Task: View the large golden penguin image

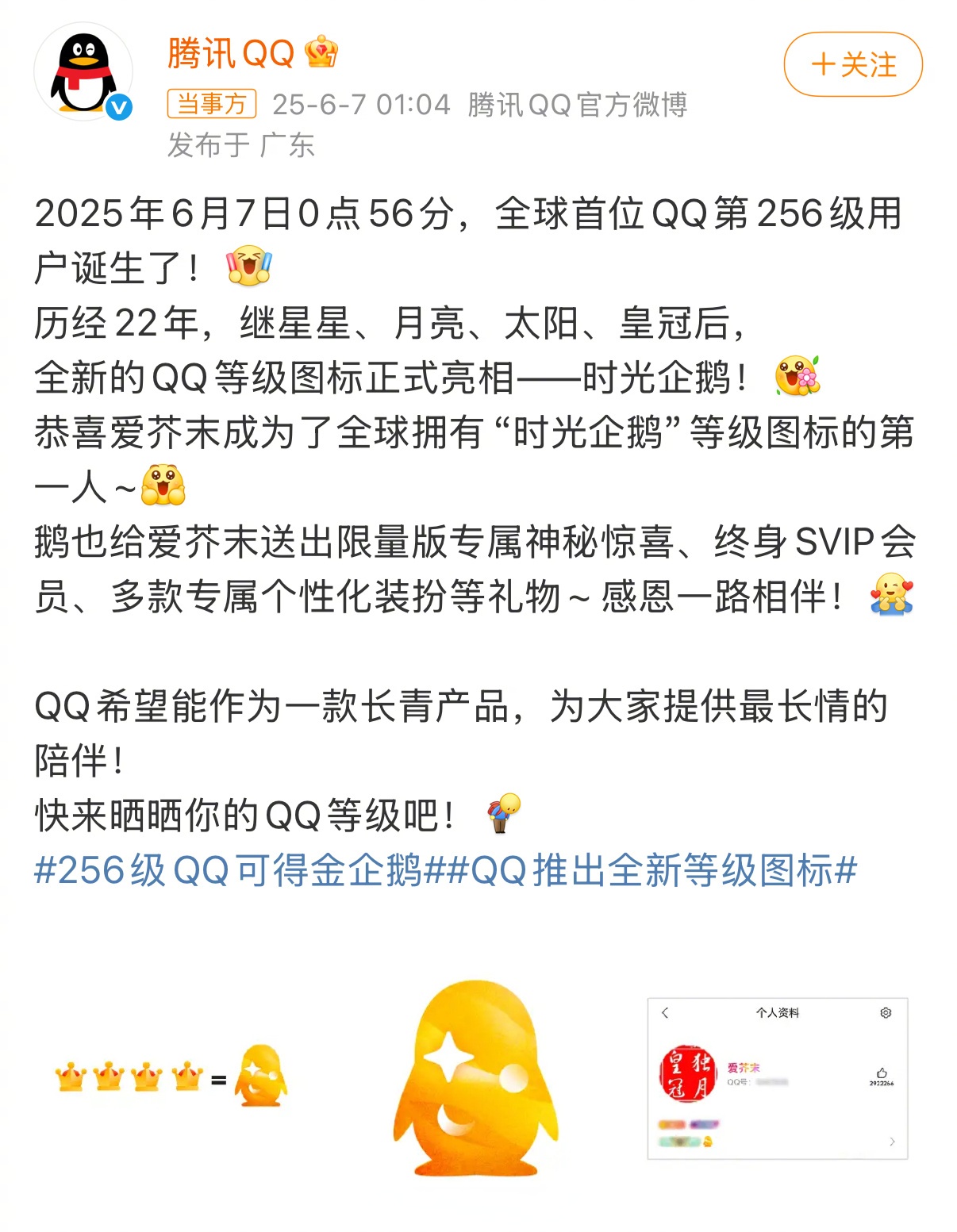Action: pyautogui.click(x=476, y=1077)
